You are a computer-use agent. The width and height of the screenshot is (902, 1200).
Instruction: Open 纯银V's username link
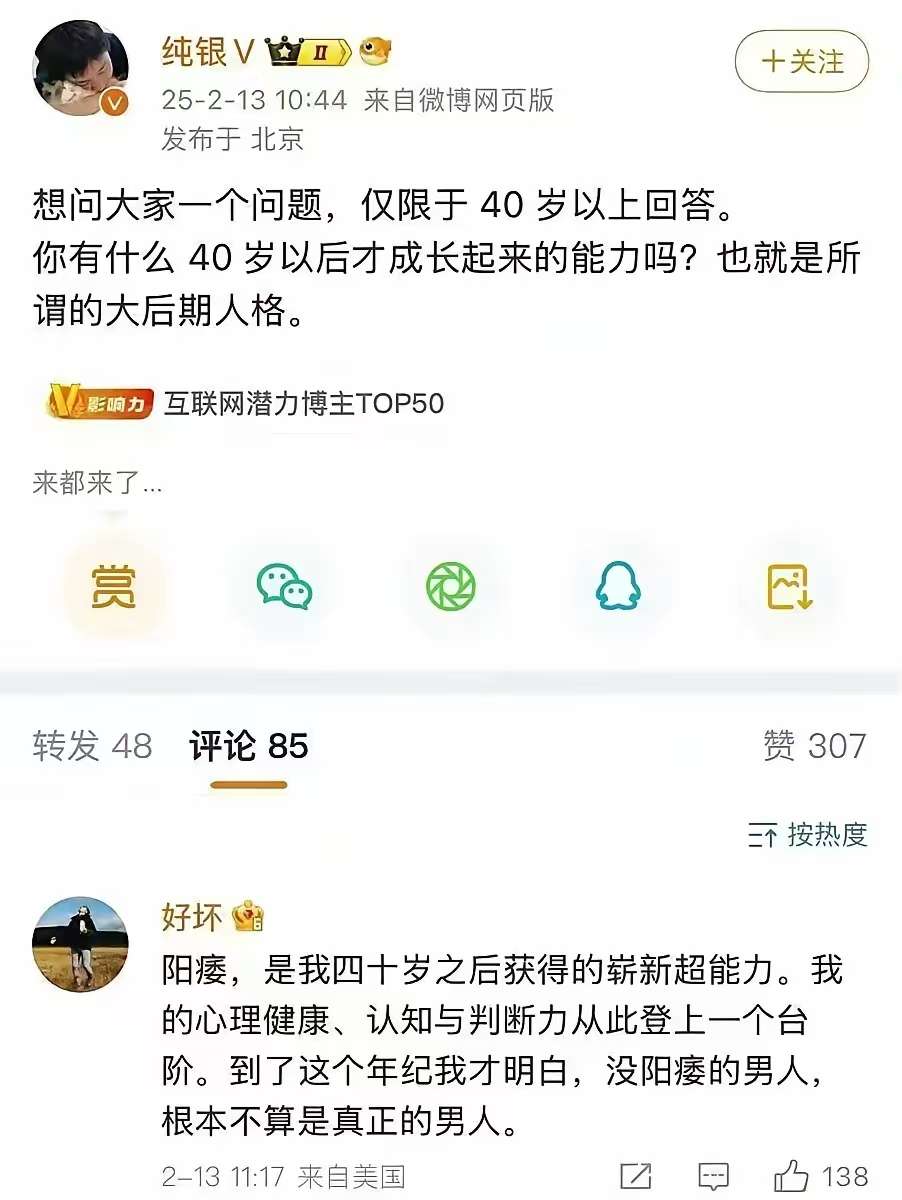(208, 52)
